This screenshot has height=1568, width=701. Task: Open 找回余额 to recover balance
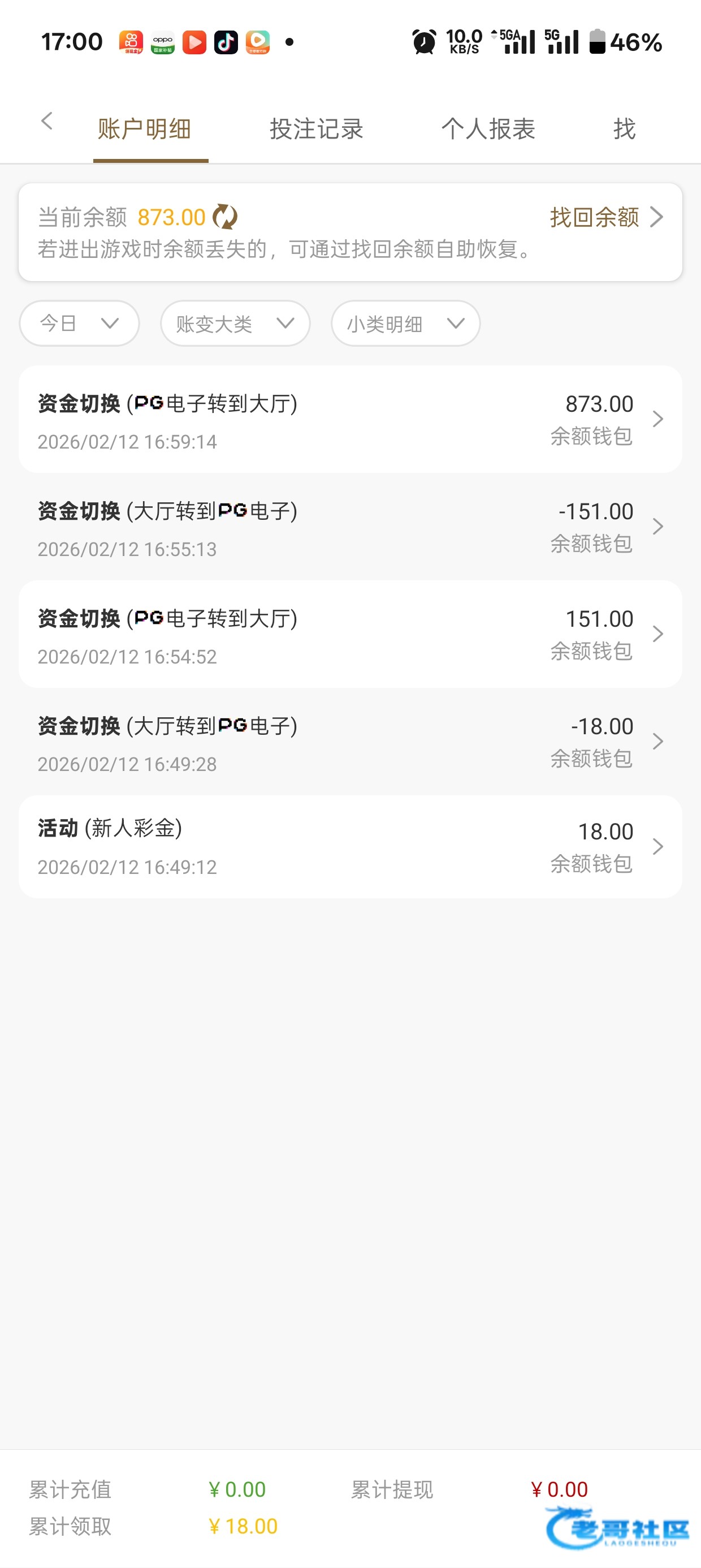[x=605, y=217]
